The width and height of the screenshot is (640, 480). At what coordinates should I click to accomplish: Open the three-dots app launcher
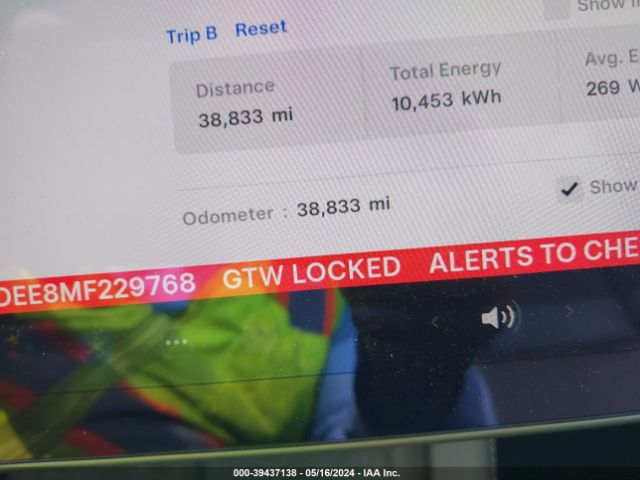(177, 342)
